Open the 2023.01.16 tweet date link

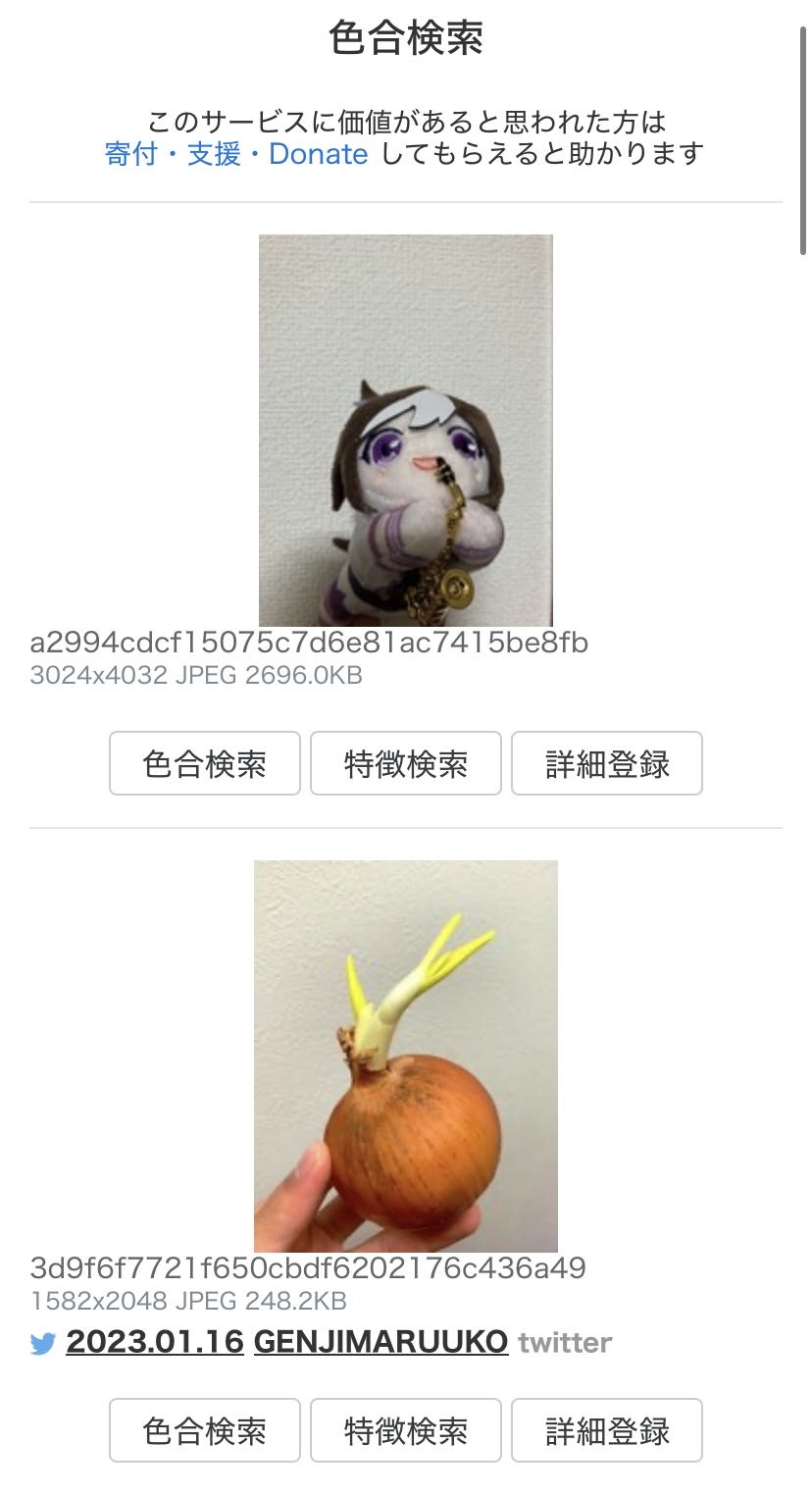tap(155, 1341)
